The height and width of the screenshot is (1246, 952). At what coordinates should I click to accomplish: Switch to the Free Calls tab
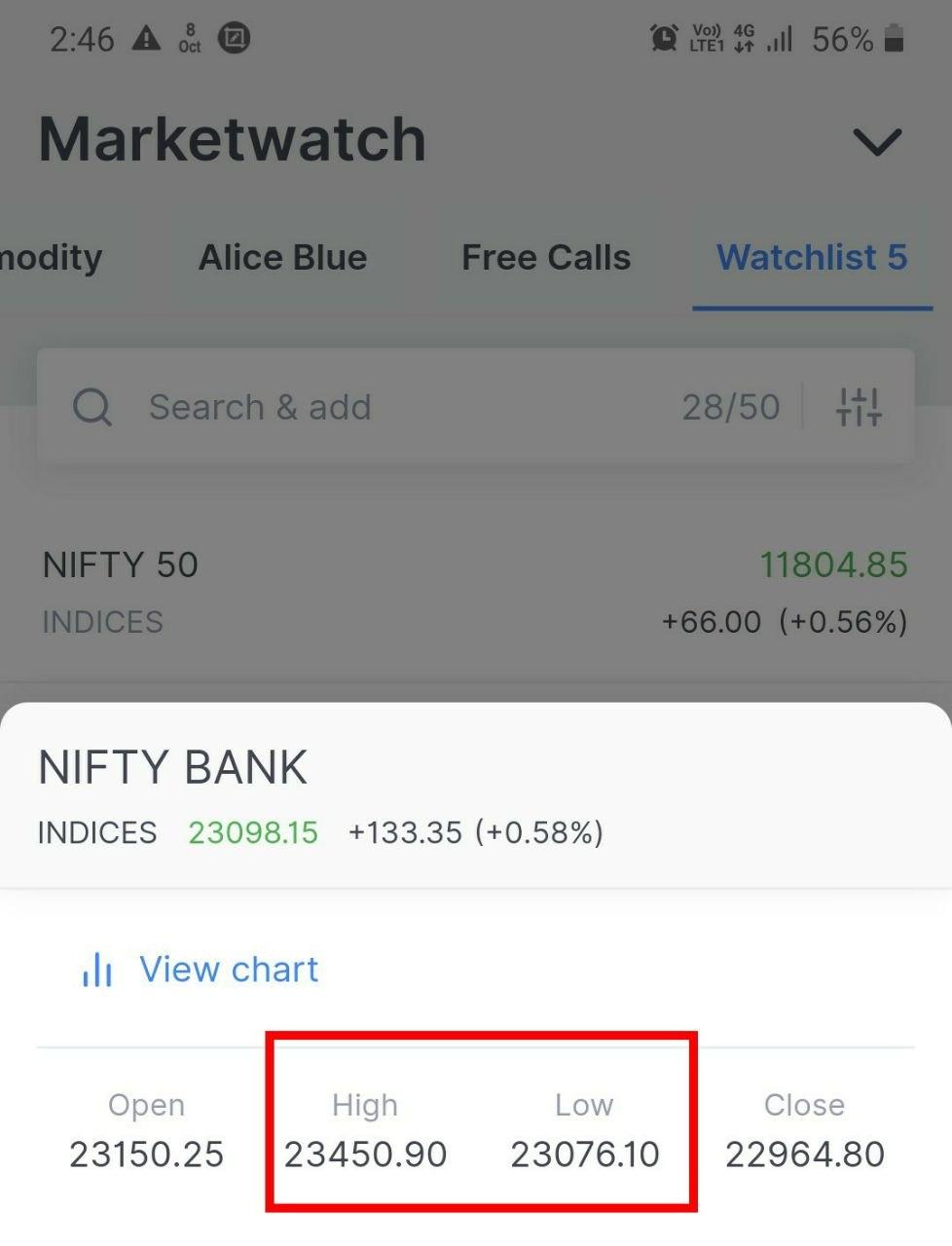tap(545, 257)
